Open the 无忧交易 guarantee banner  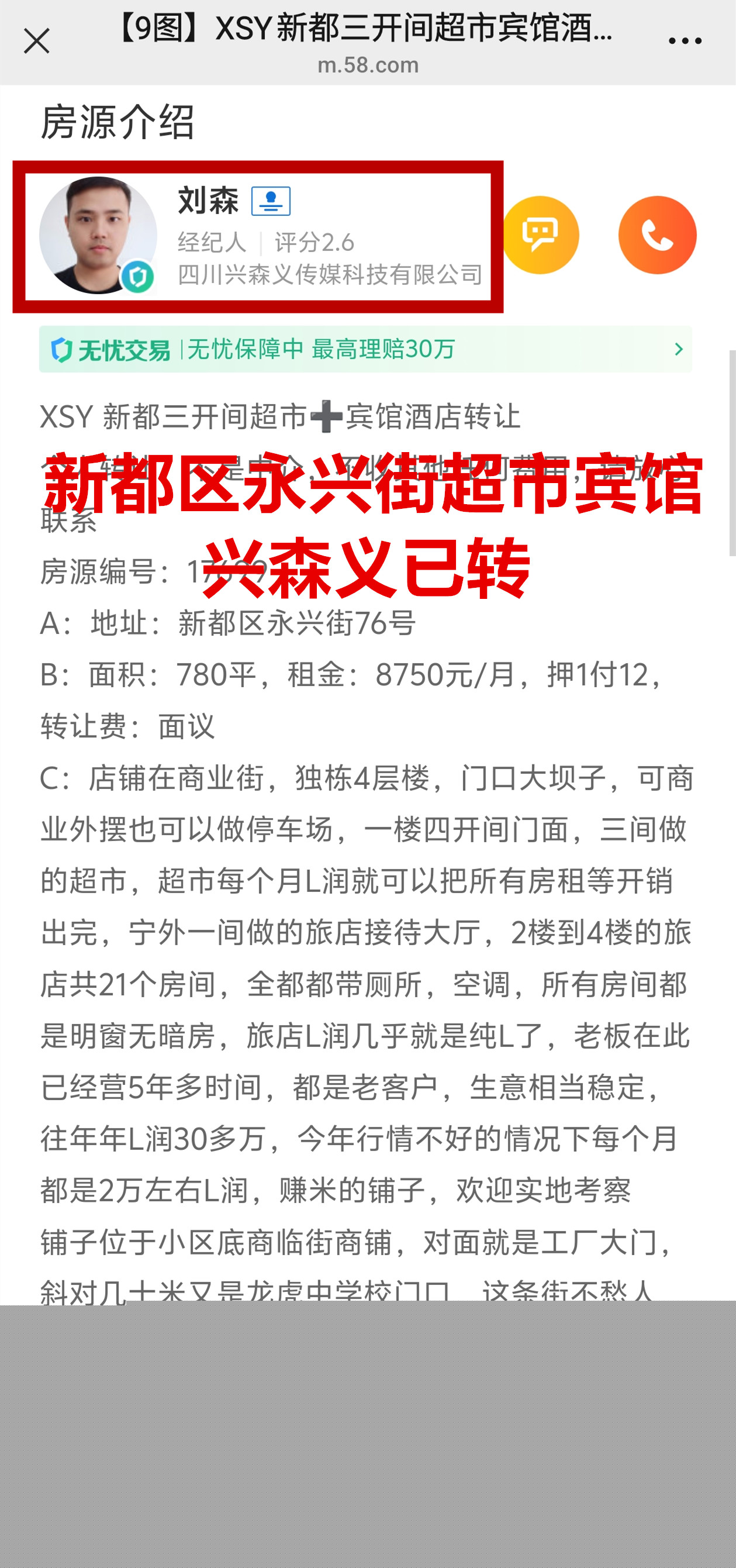[x=365, y=349]
